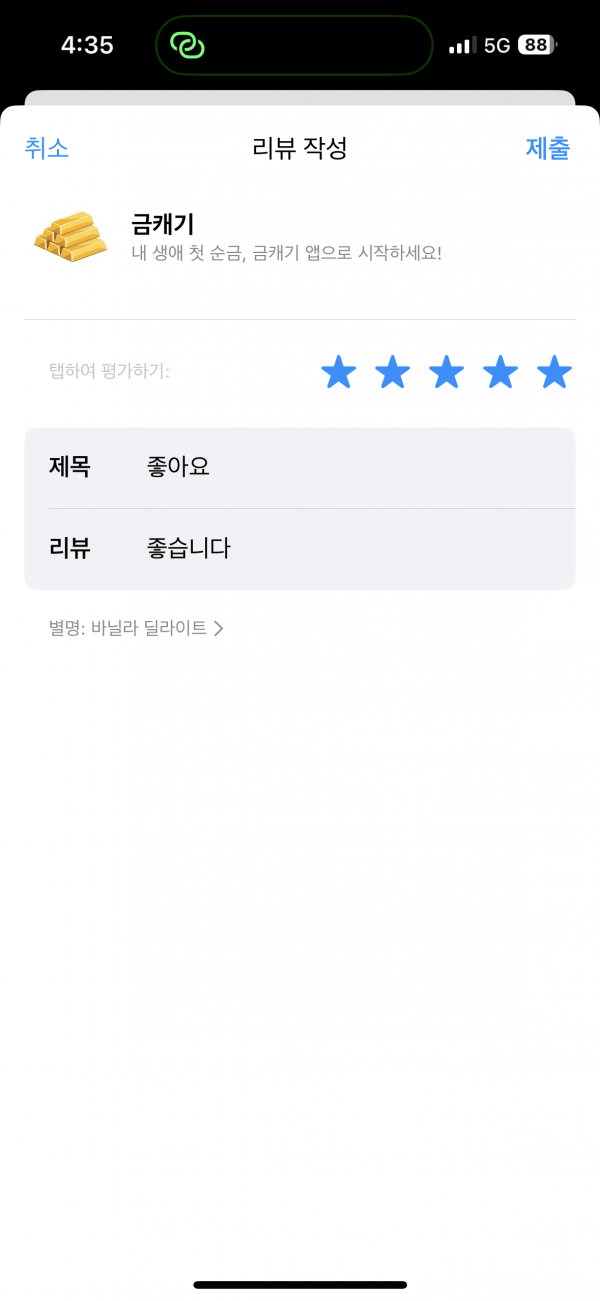Select the second star rating
Image resolution: width=600 pixels, height=1301 pixels.
(x=393, y=373)
